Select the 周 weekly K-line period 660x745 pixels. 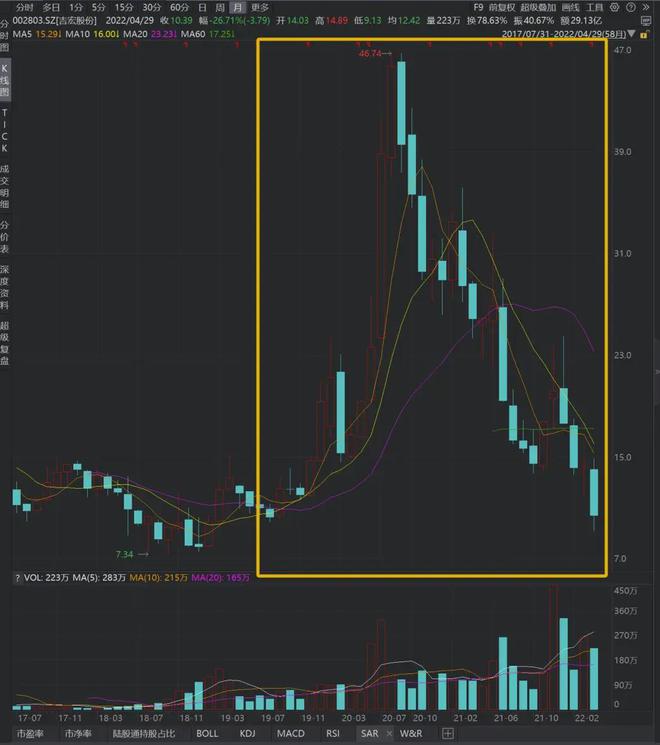[220, 8]
